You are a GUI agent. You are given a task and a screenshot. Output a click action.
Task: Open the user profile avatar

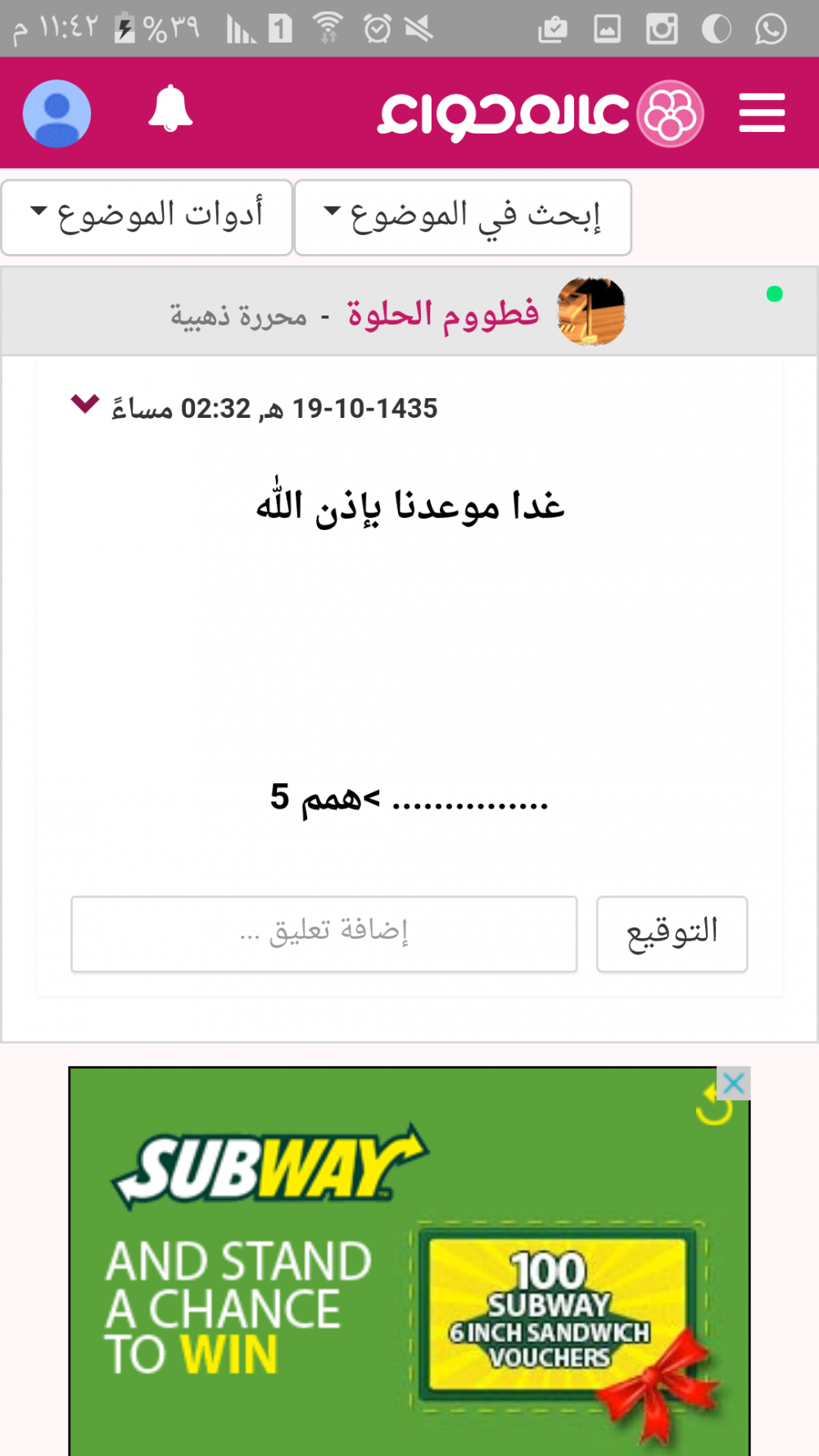[x=57, y=113]
